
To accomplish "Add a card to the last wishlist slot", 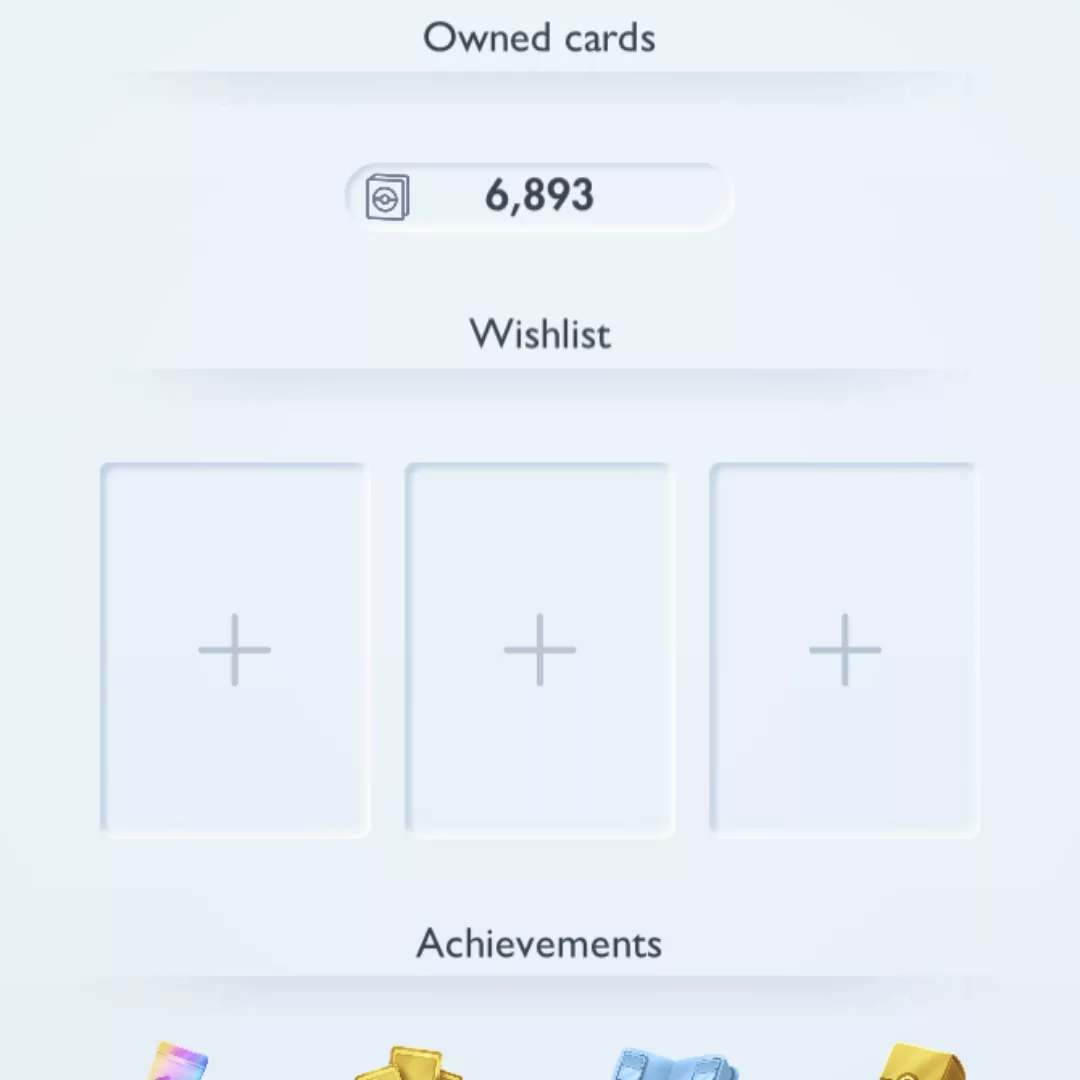I will 844,650.
